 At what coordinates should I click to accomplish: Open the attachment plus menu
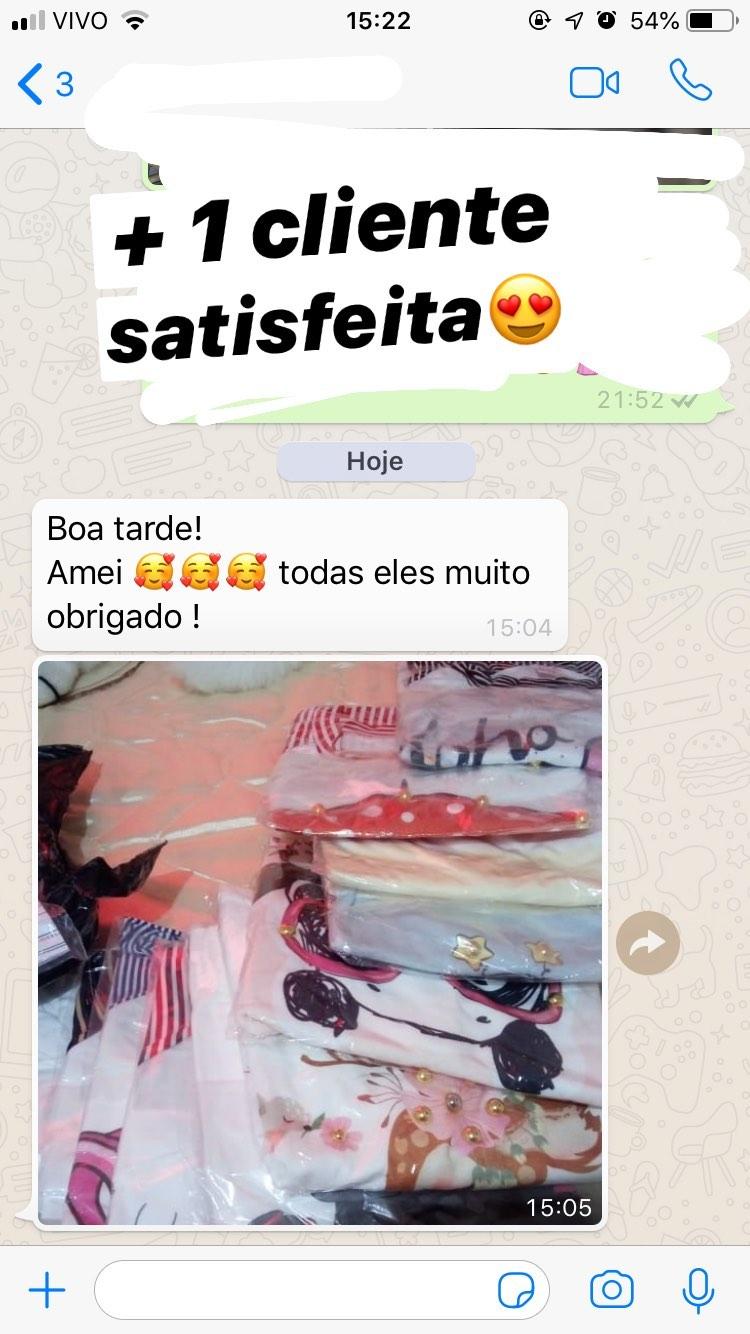pyautogui.click(x=46, y=1291)
